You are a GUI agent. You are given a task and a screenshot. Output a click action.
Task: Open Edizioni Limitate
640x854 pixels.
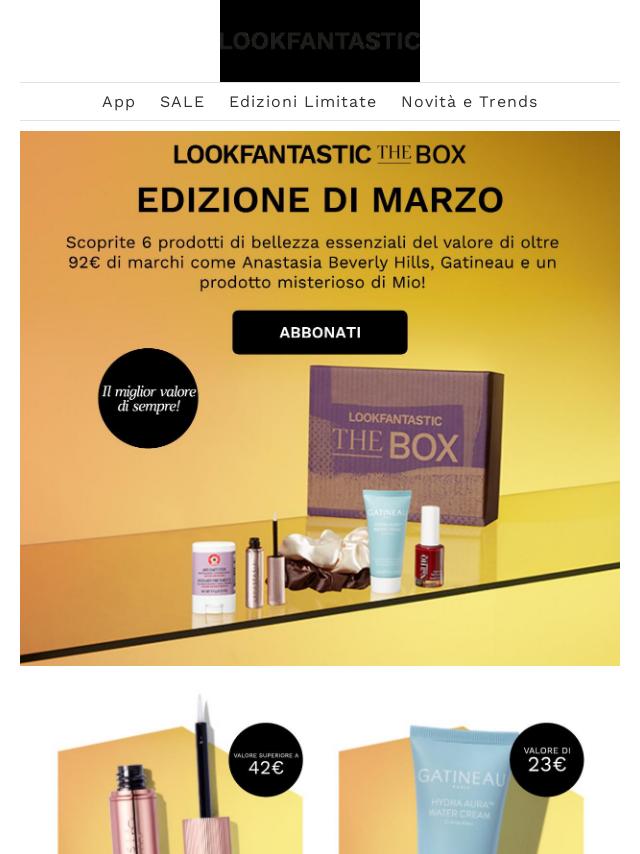pos(302,102)
